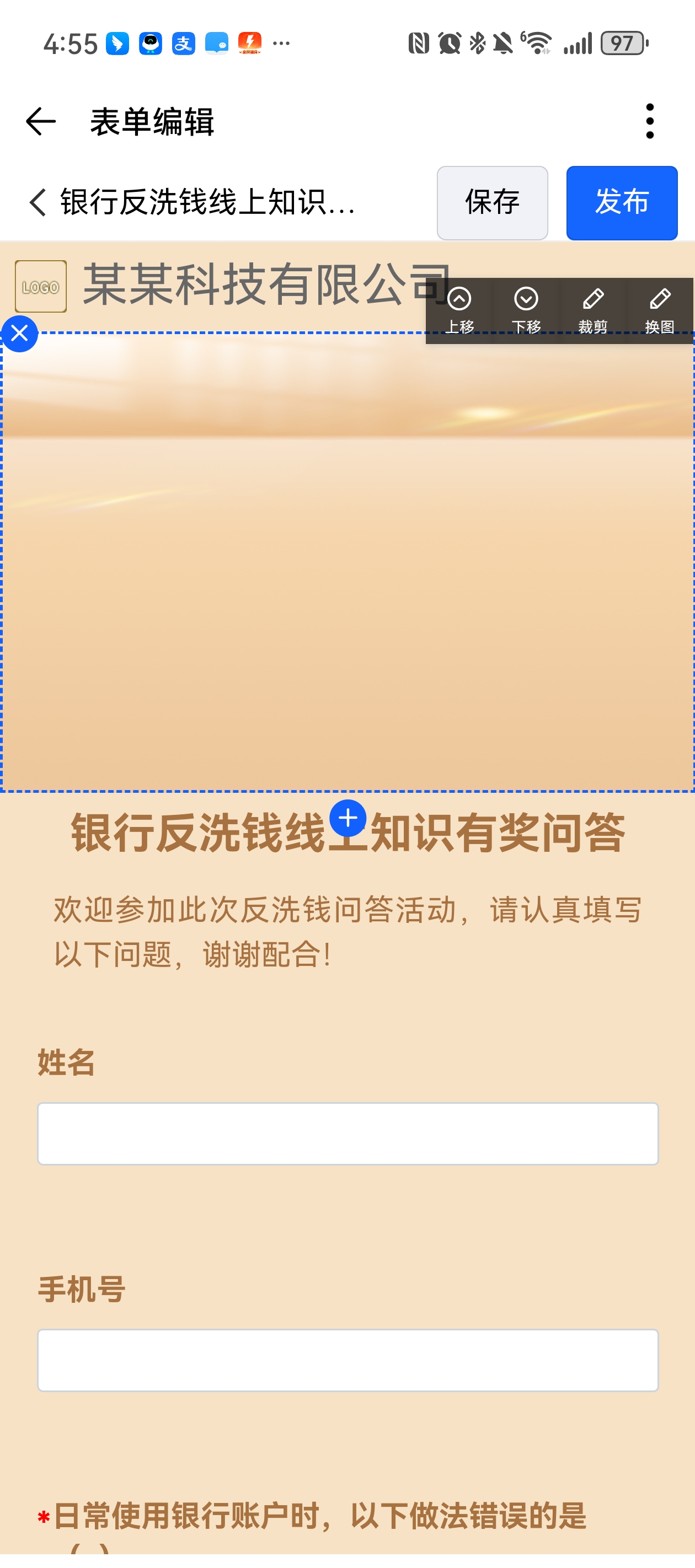
Task: Tap the 姓名 input field
Action: click(347, 1134)
